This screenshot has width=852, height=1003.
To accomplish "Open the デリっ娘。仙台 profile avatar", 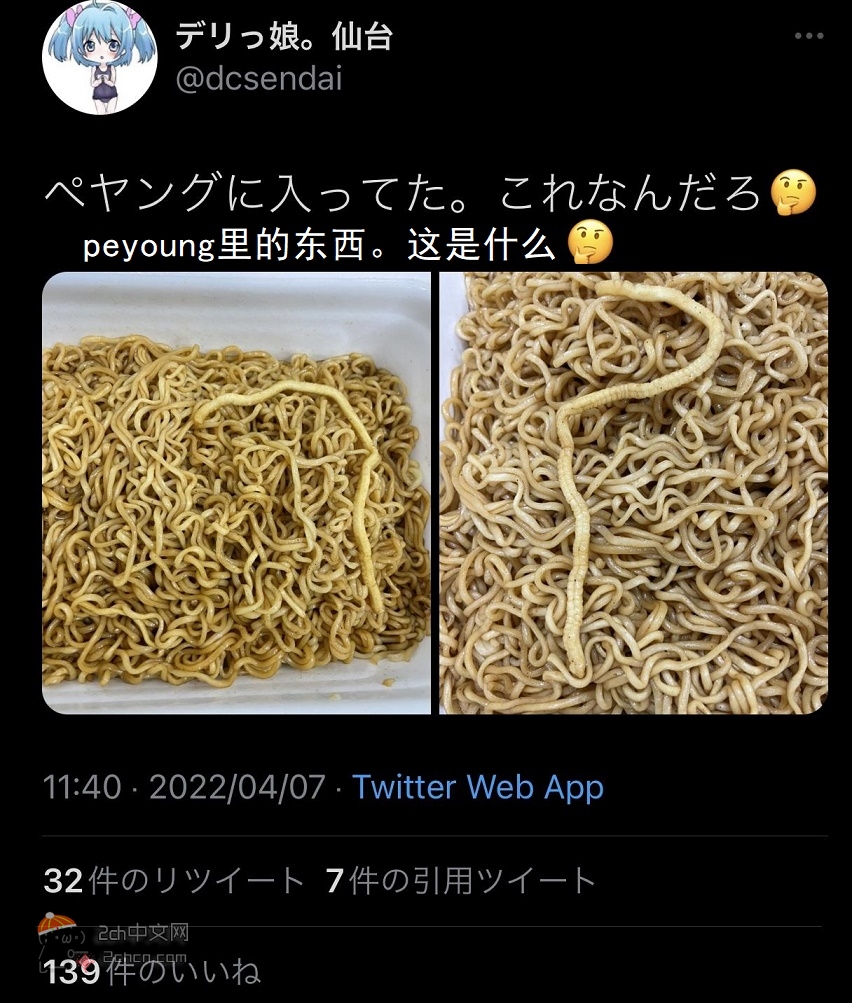I will click(x=99, y=57).
